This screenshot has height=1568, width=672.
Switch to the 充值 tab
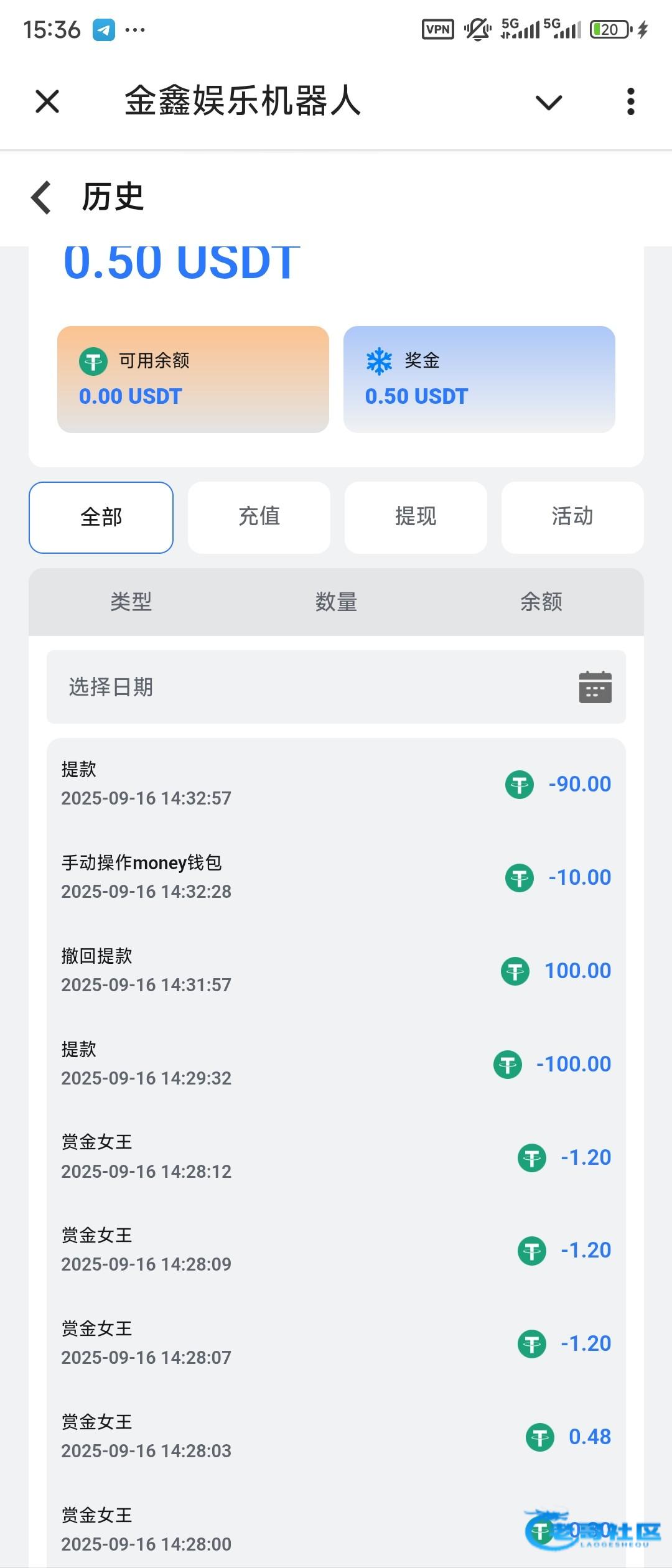[259, 517]
